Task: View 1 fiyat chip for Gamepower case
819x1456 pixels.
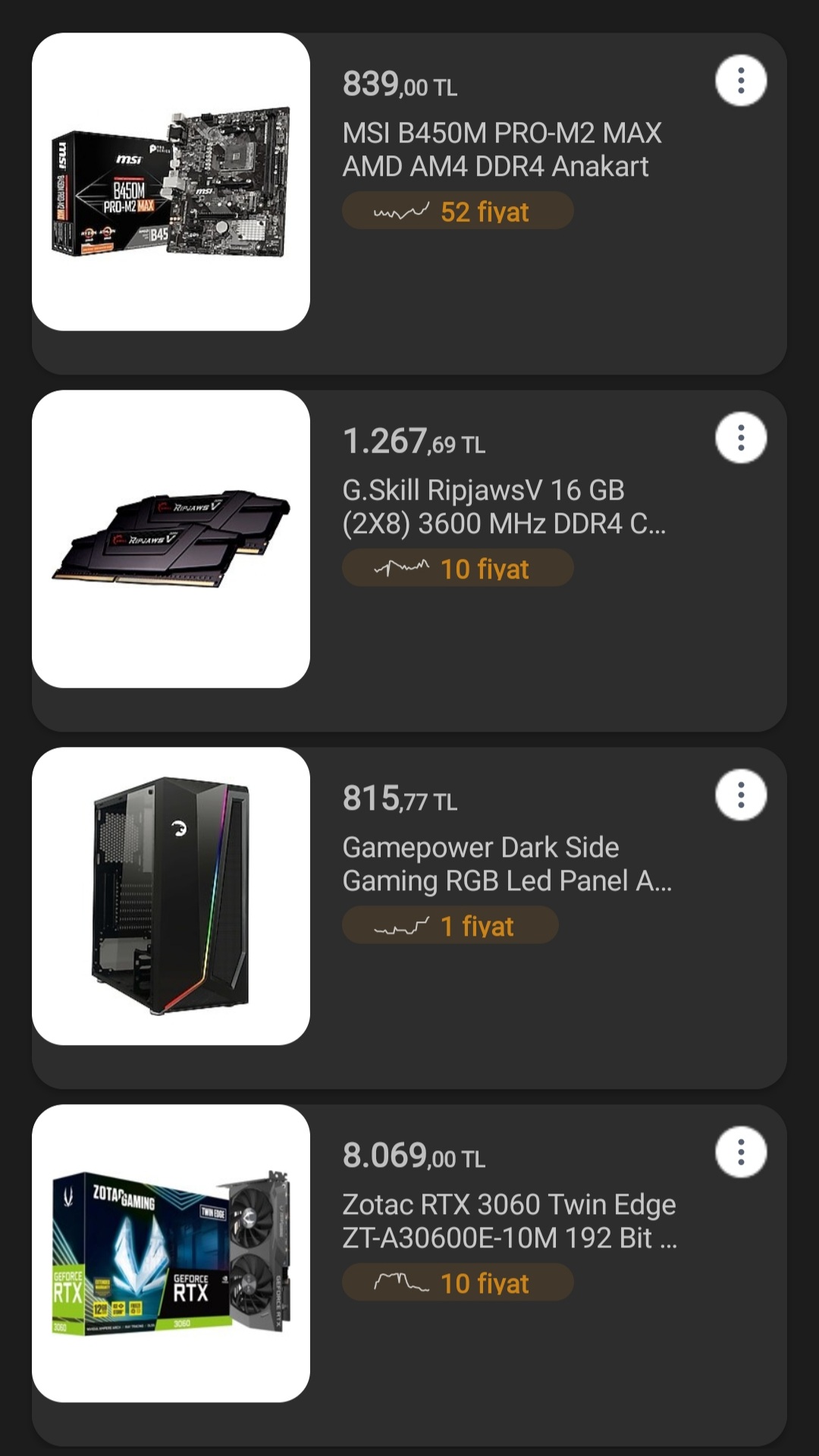Action: coord(450,925)
